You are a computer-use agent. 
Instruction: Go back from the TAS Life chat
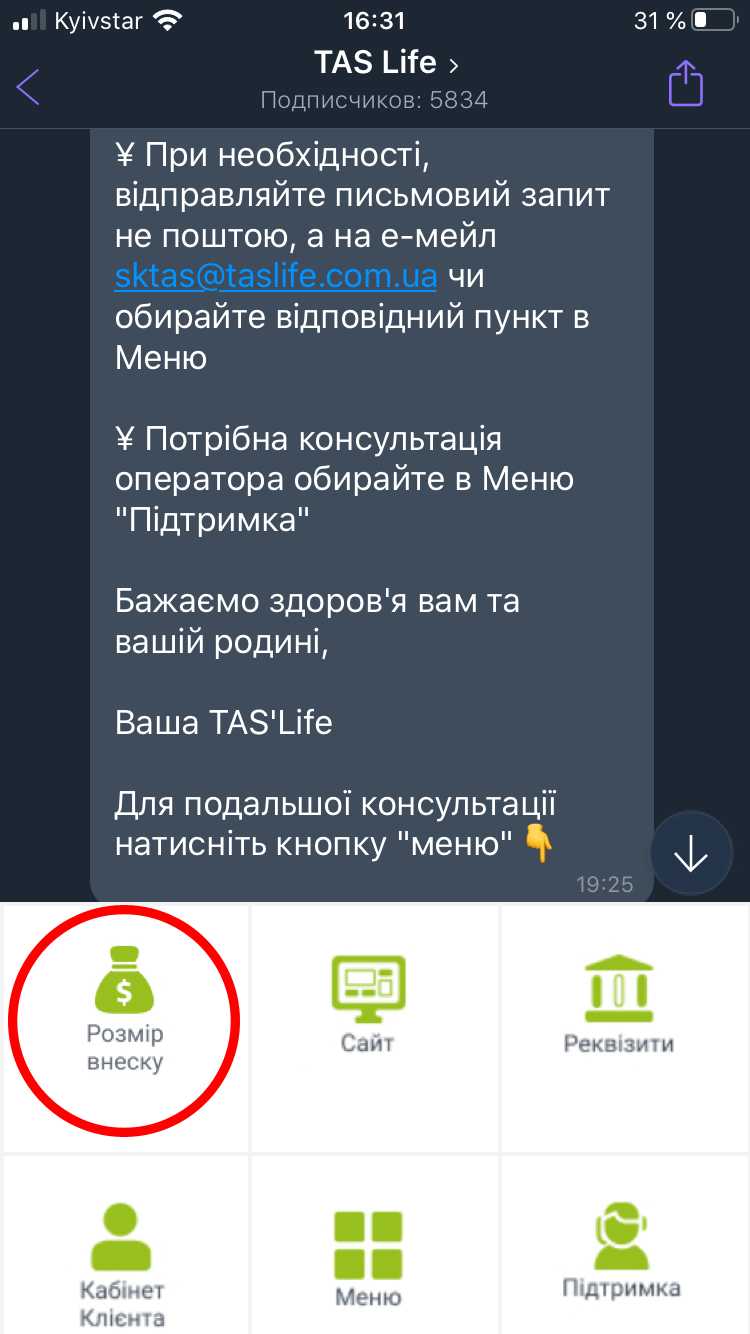coord(29,87)
